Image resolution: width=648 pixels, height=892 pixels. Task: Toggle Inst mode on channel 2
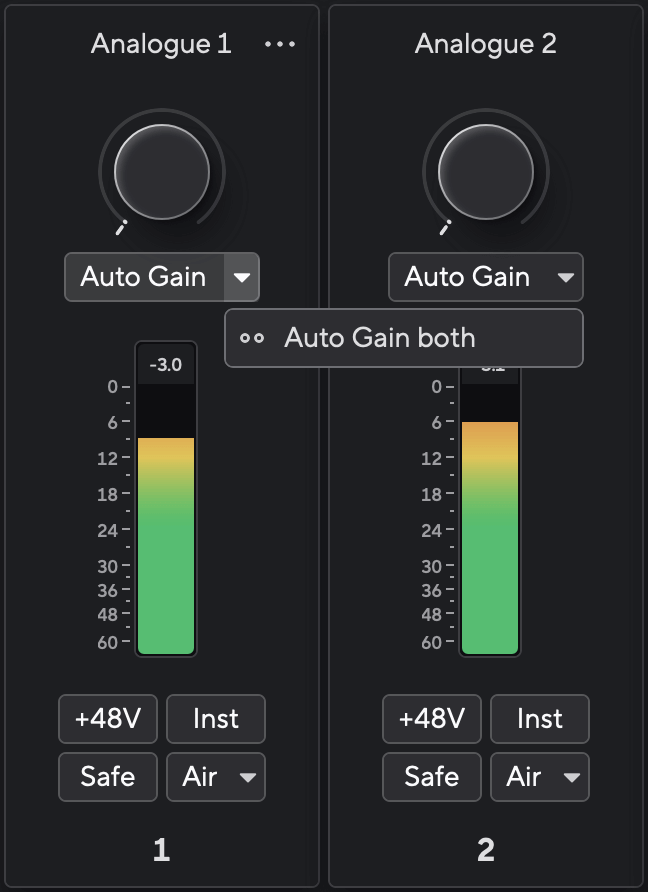[539, 719]
